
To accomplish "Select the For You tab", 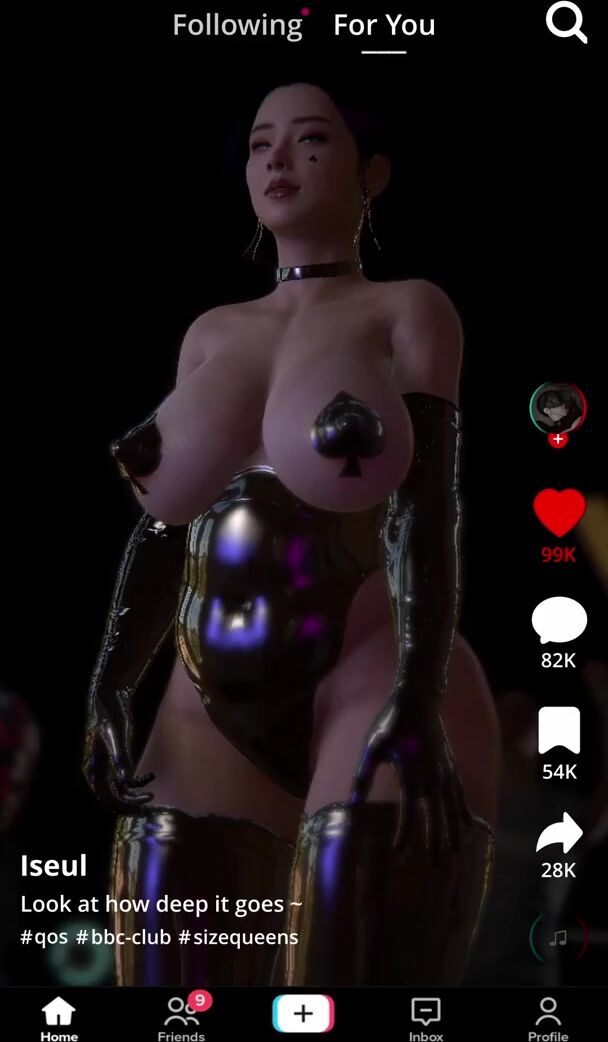I will click(x=384, y=25).
